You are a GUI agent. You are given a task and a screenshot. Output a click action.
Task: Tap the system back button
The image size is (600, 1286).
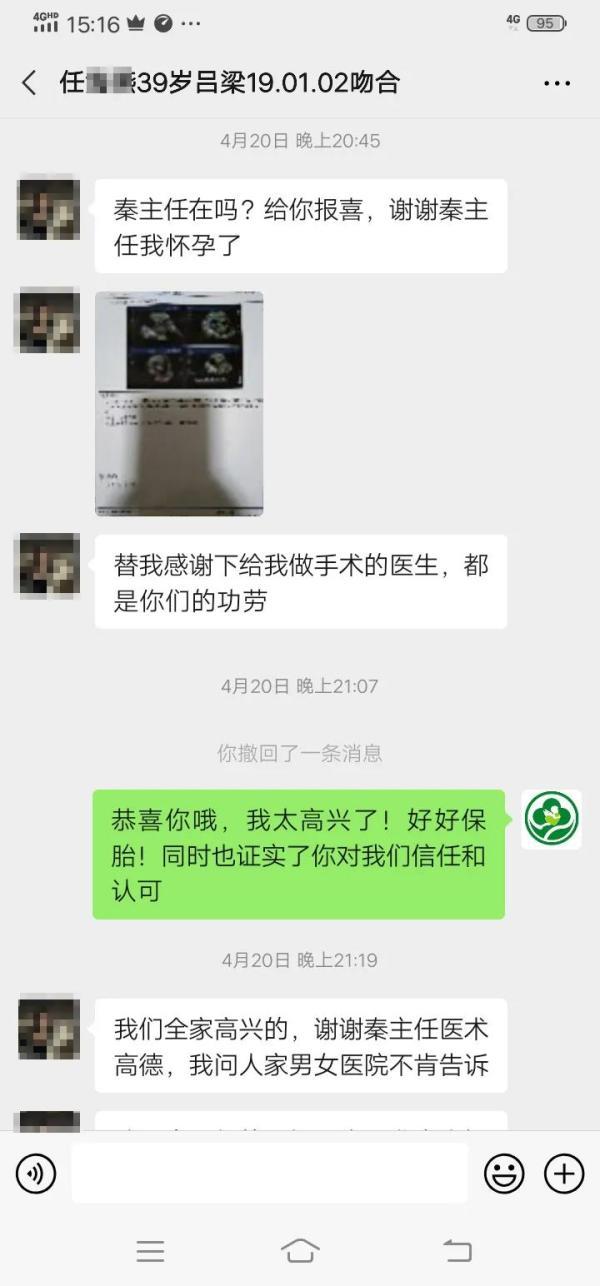(457, 1250)
